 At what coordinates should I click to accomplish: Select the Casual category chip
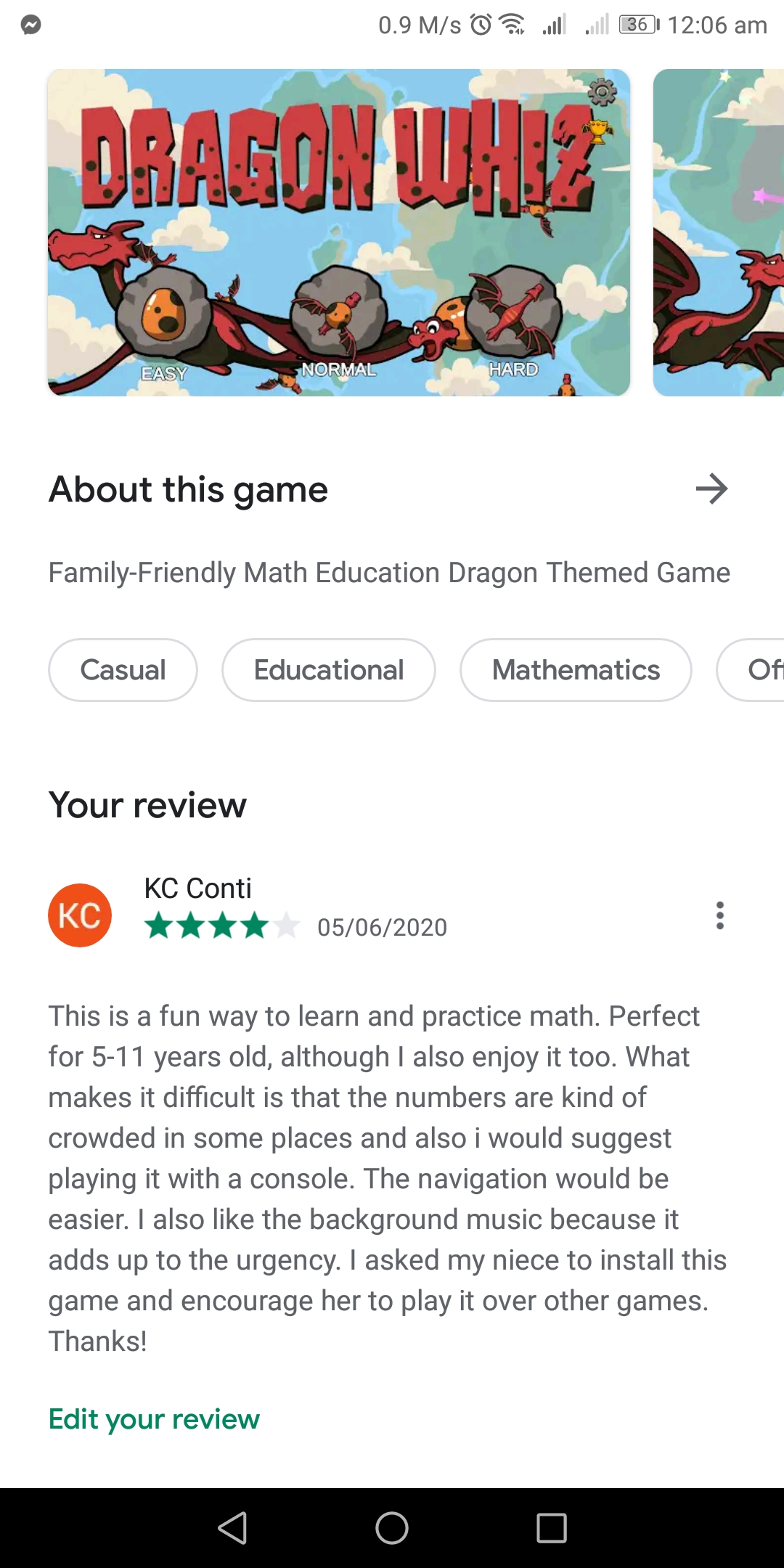[x=123, y=670]
